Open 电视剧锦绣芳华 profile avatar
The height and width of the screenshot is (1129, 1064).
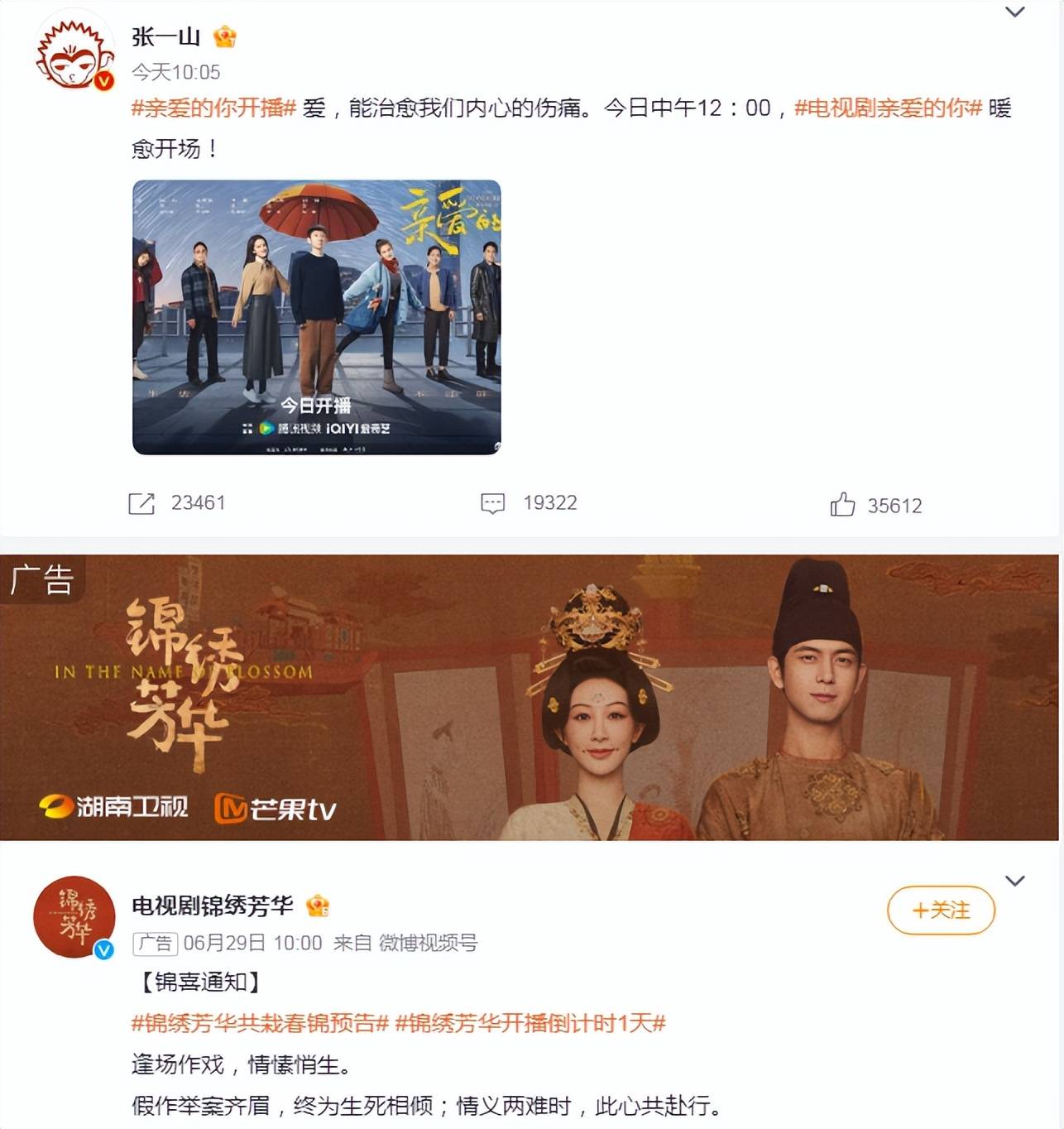coord(74,917)
